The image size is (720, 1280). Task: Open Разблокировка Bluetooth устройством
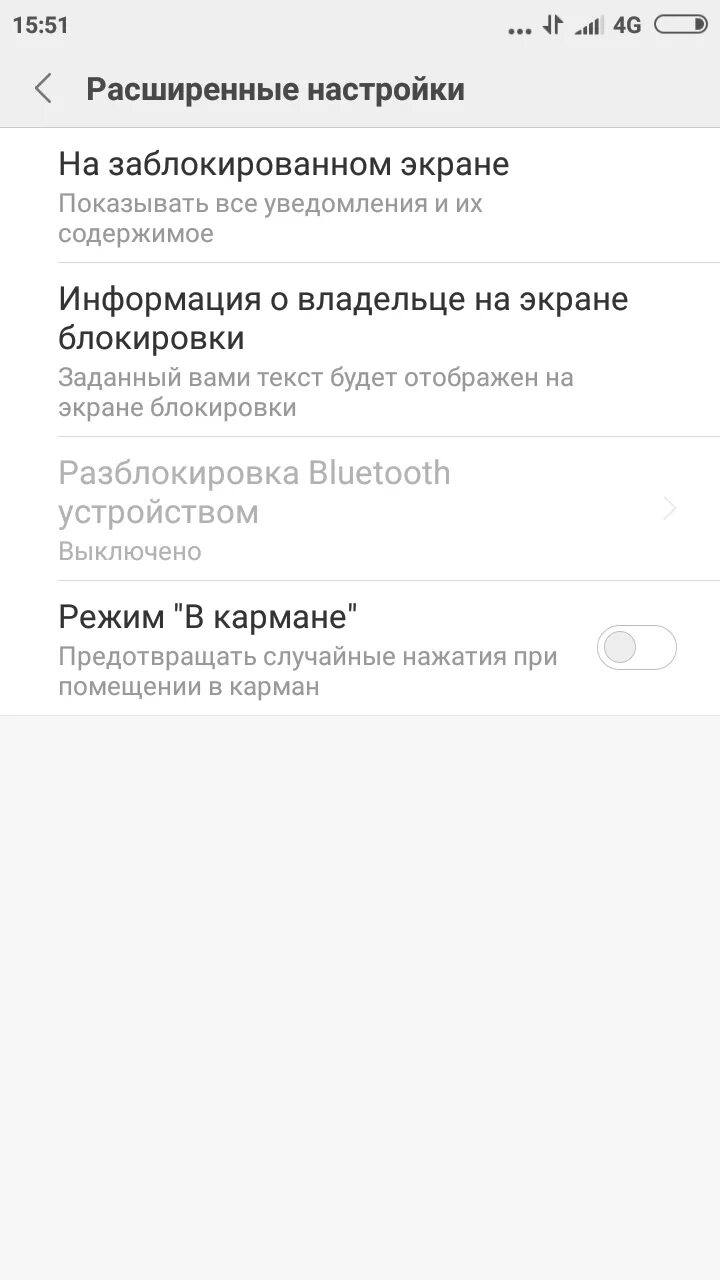(x=360, y=509)
